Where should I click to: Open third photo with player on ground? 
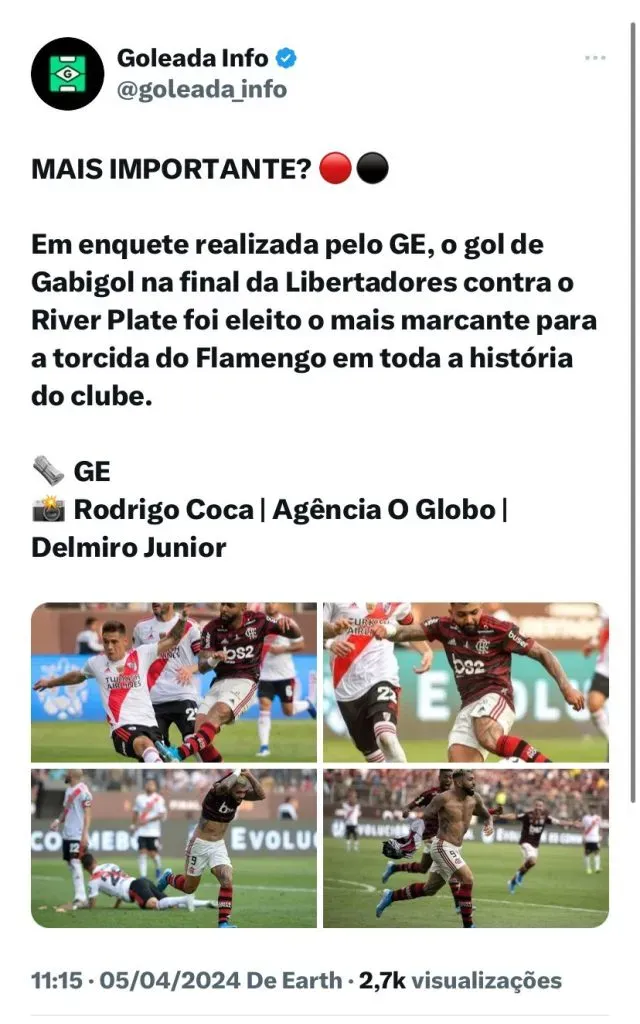174,847
